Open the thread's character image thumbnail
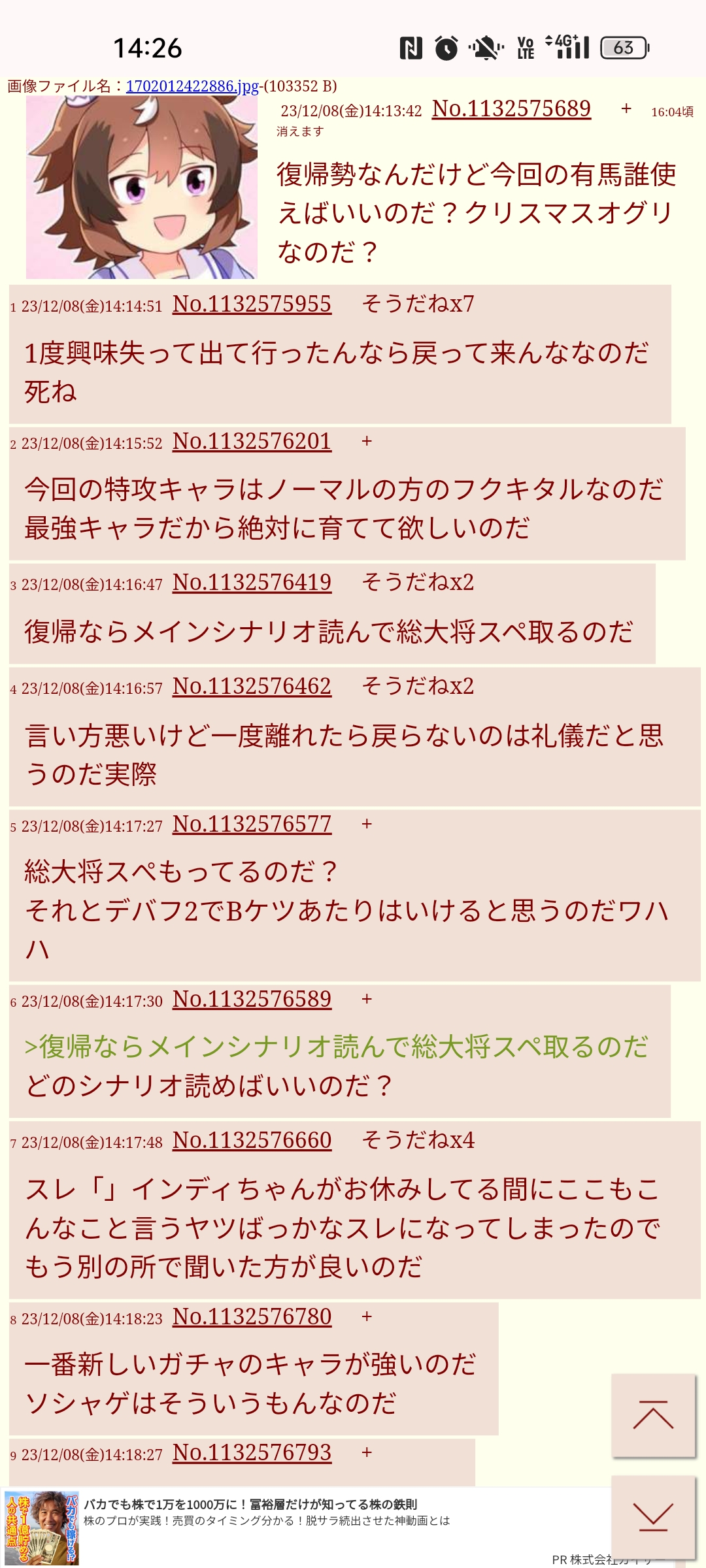This screenshot has width=706, height=1568. [142, 188]
